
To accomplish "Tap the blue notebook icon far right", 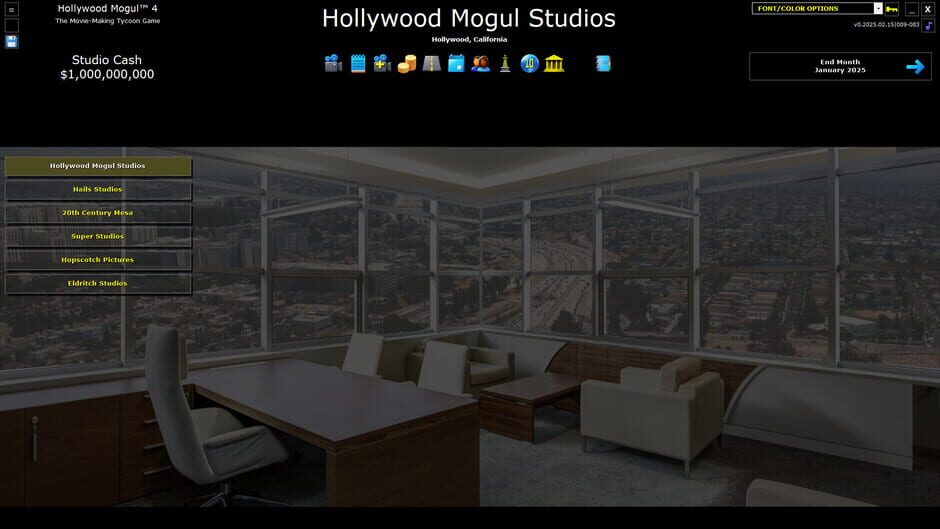I will click(603, 64).
